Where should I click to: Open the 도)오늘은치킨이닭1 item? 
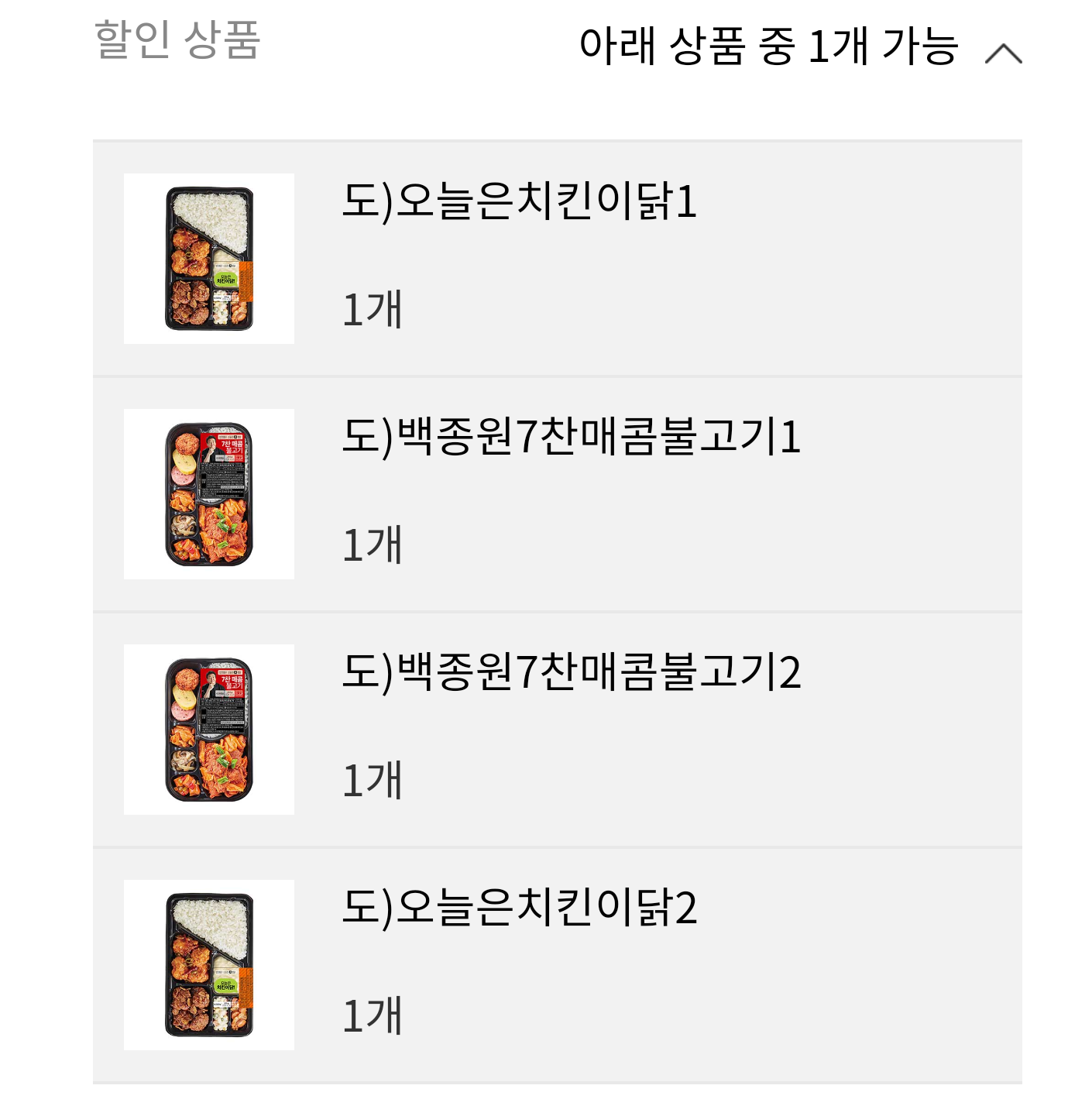click(520, 202)
